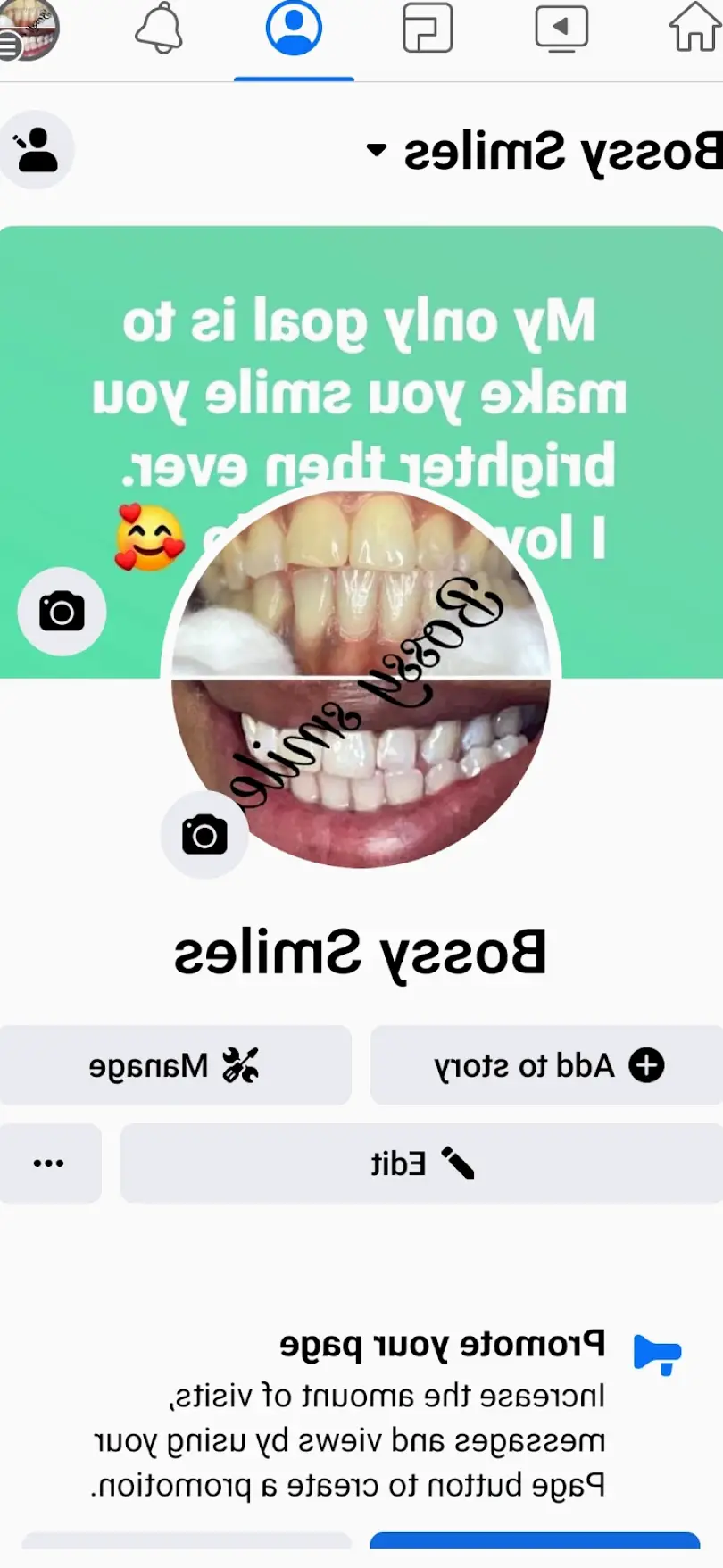Change the profile picture with camera icon

pyautogui.click(x=204, y=835)
